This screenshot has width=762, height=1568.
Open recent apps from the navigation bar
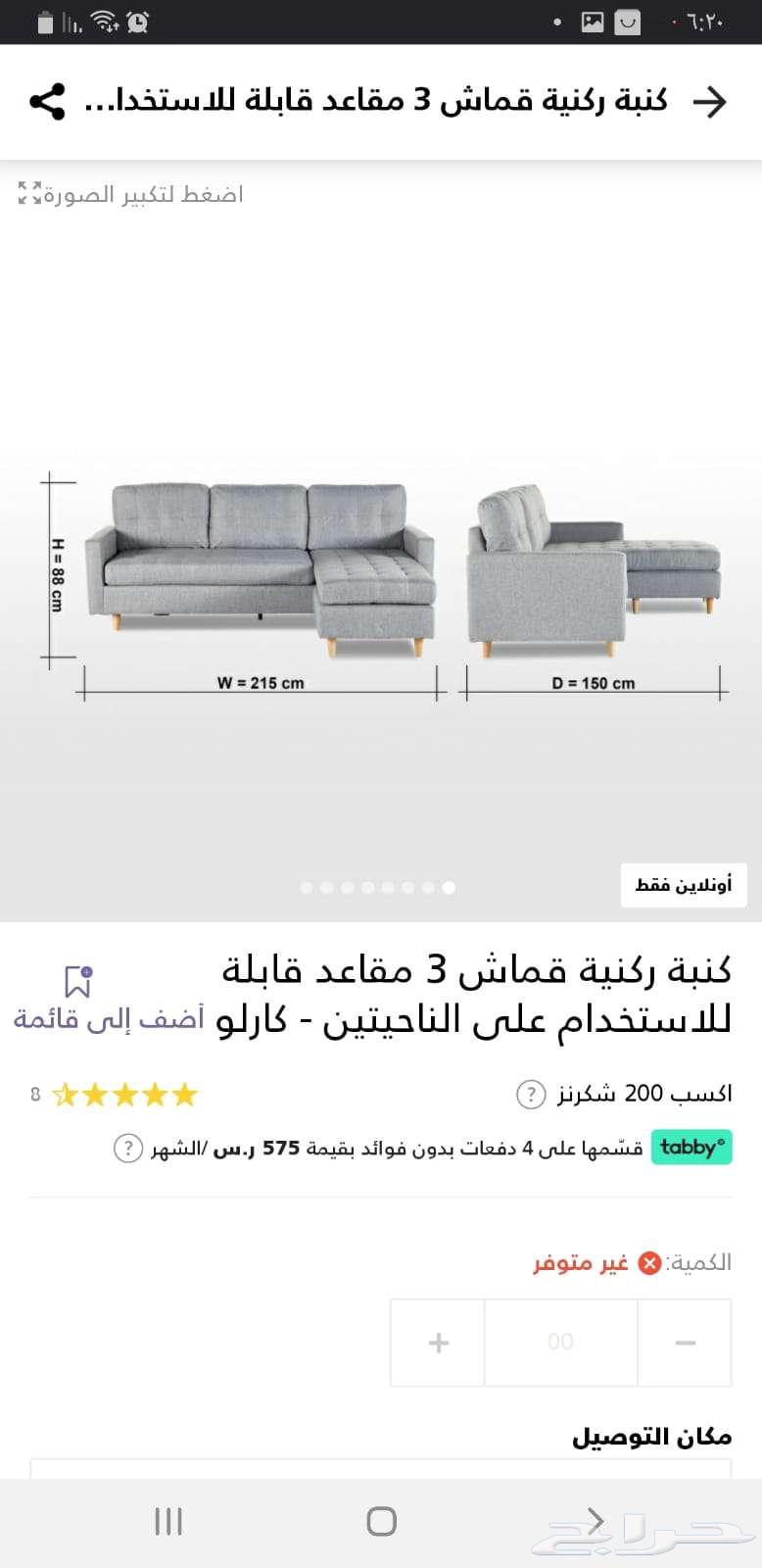168,1521
